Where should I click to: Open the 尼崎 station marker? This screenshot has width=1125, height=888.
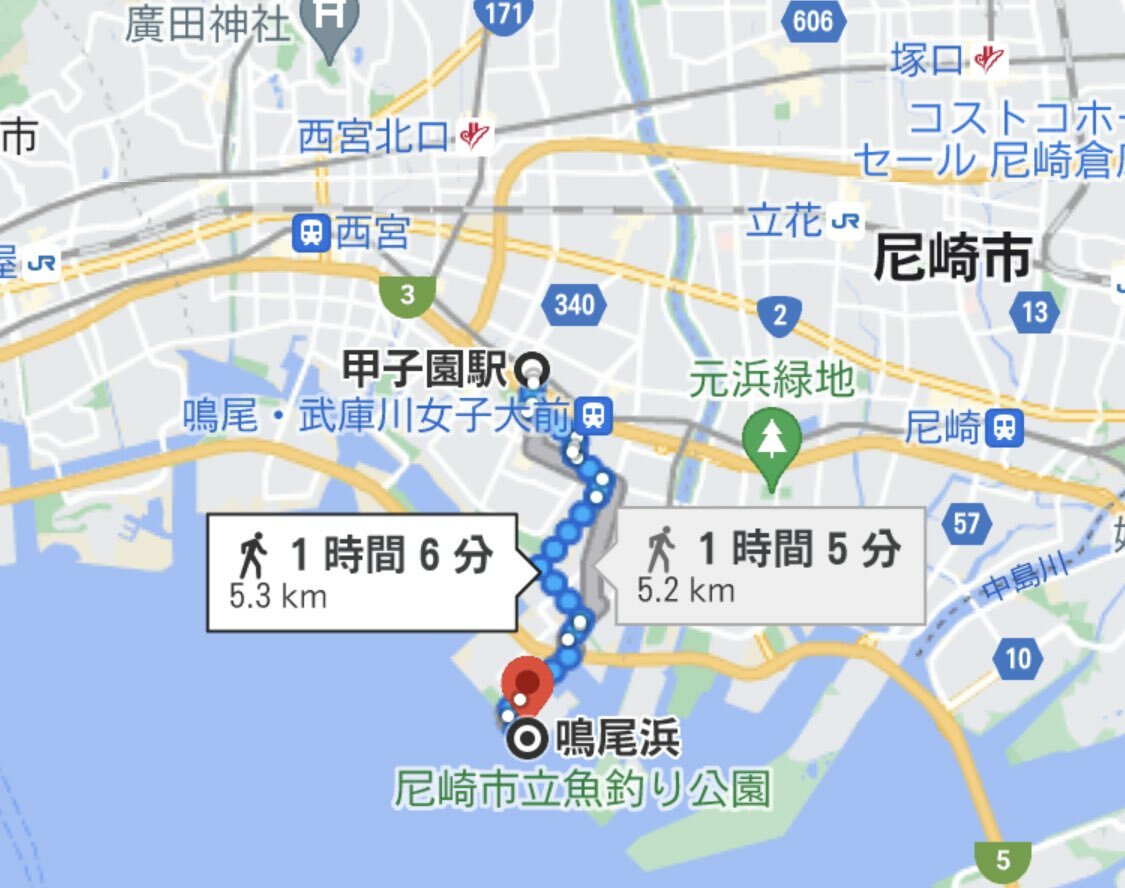[1003, 429]
